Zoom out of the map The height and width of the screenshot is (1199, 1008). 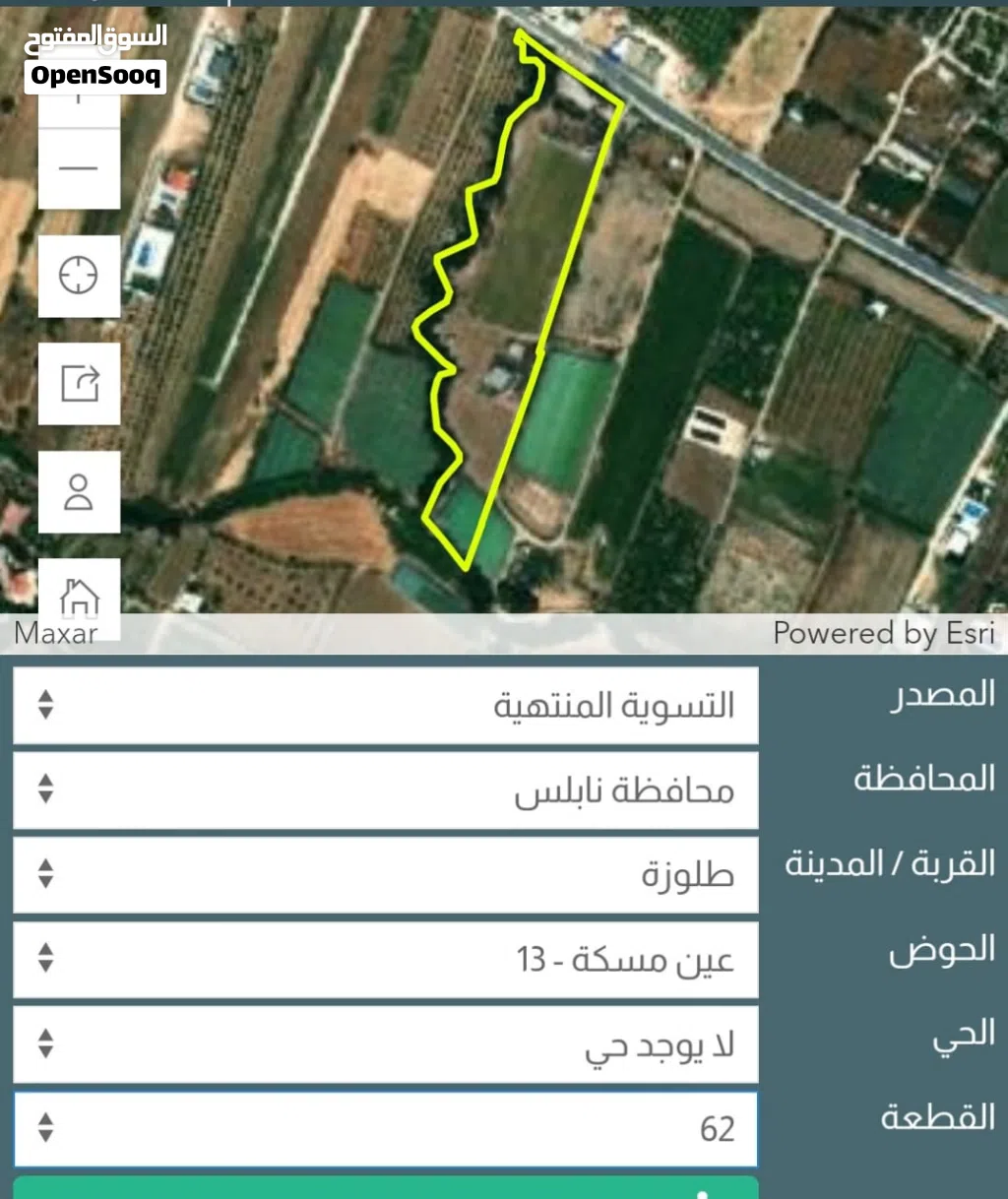coord(79,168)
